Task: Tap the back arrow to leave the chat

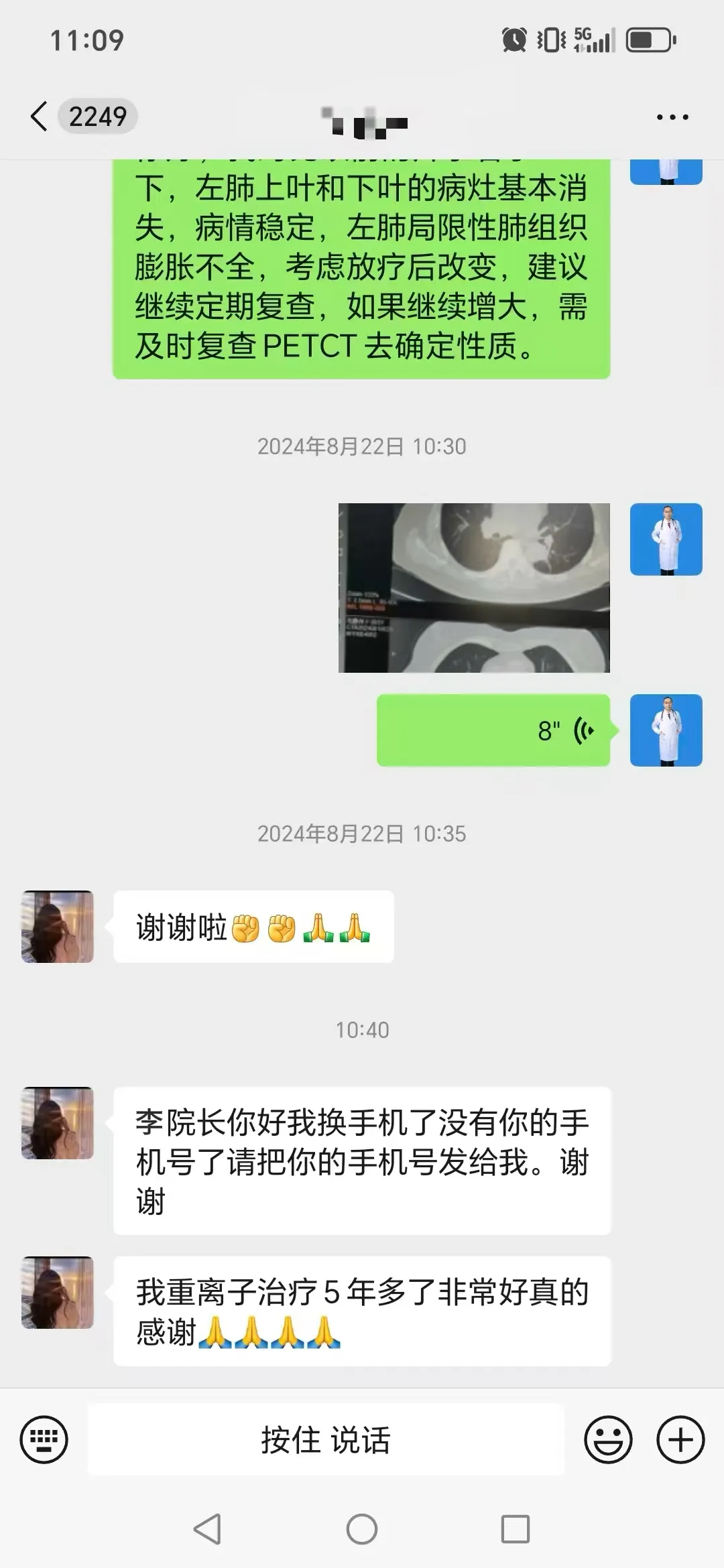Action: [38, 115]
